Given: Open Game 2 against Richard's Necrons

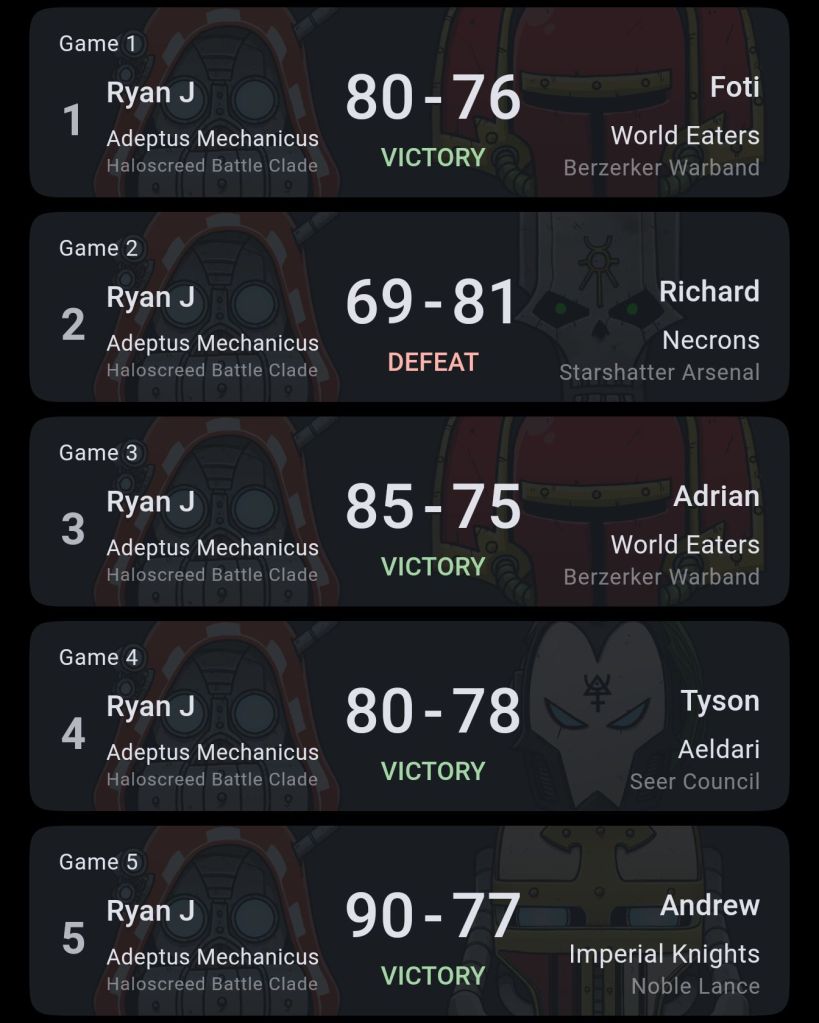Looking at the screenshot, I should click(409, 307).
